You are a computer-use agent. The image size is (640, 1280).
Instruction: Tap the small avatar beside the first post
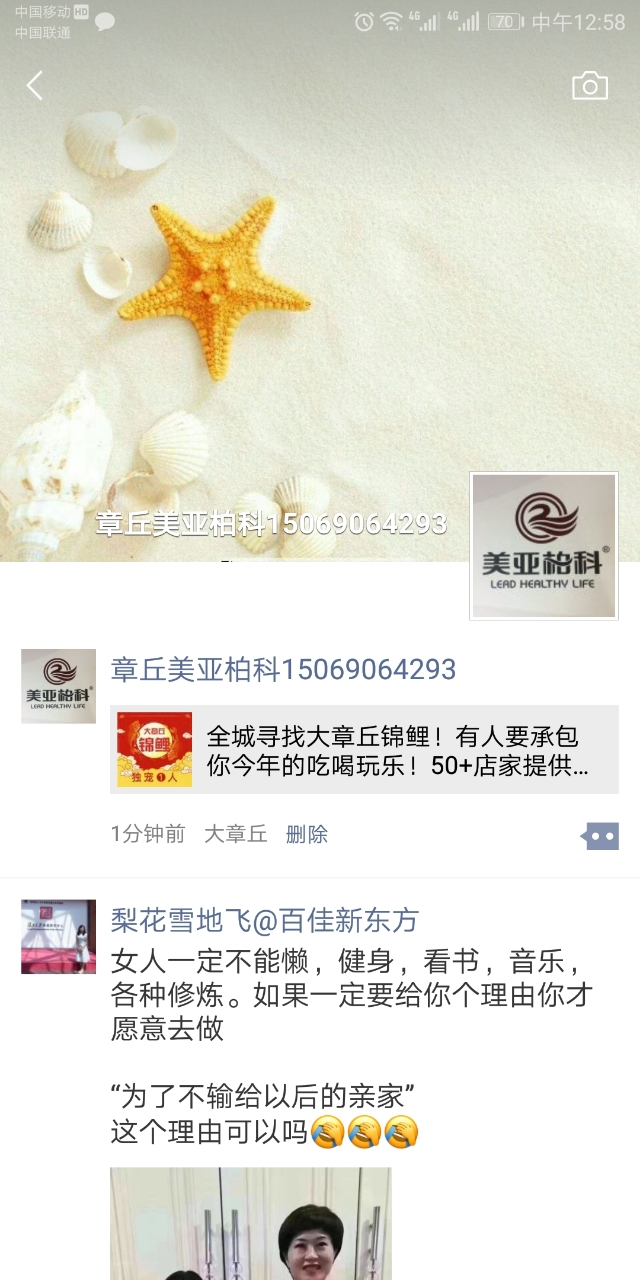coord(58,686)
